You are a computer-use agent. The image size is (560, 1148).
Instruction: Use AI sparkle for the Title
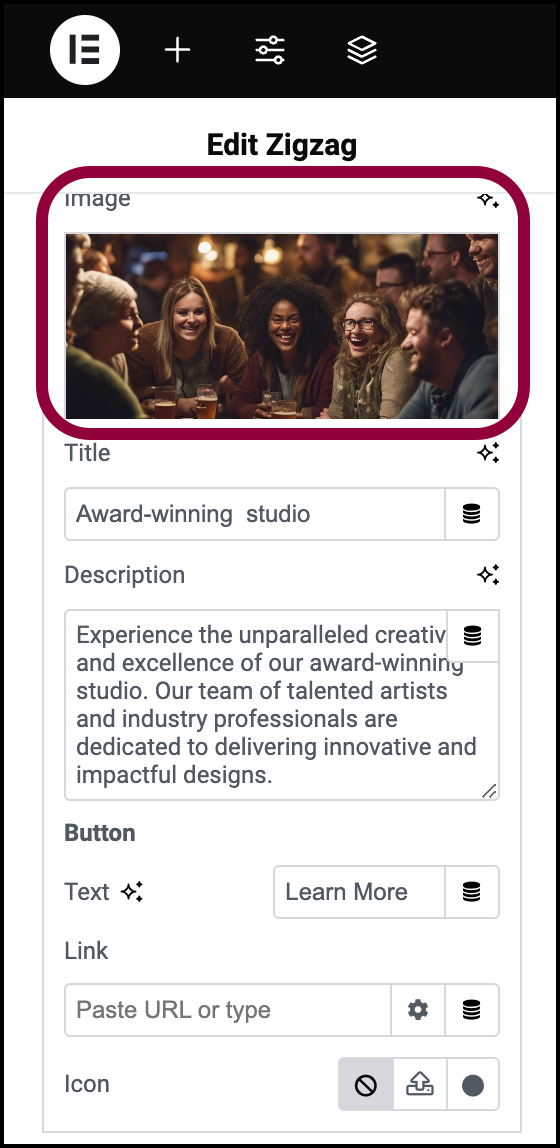488,452
